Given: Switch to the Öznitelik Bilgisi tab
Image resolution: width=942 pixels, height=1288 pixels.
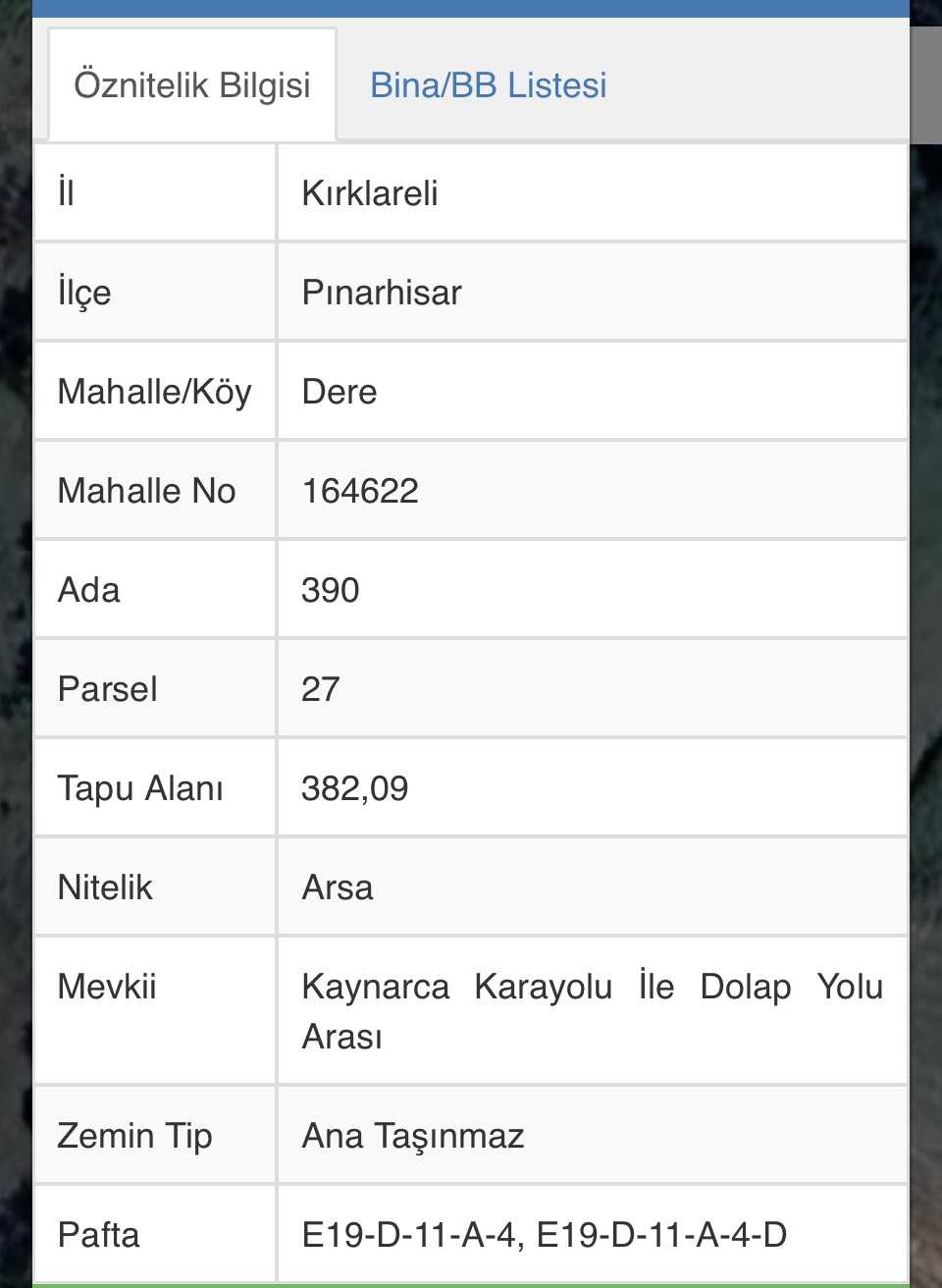Looking at the screenshot, I should coord(192,85).
